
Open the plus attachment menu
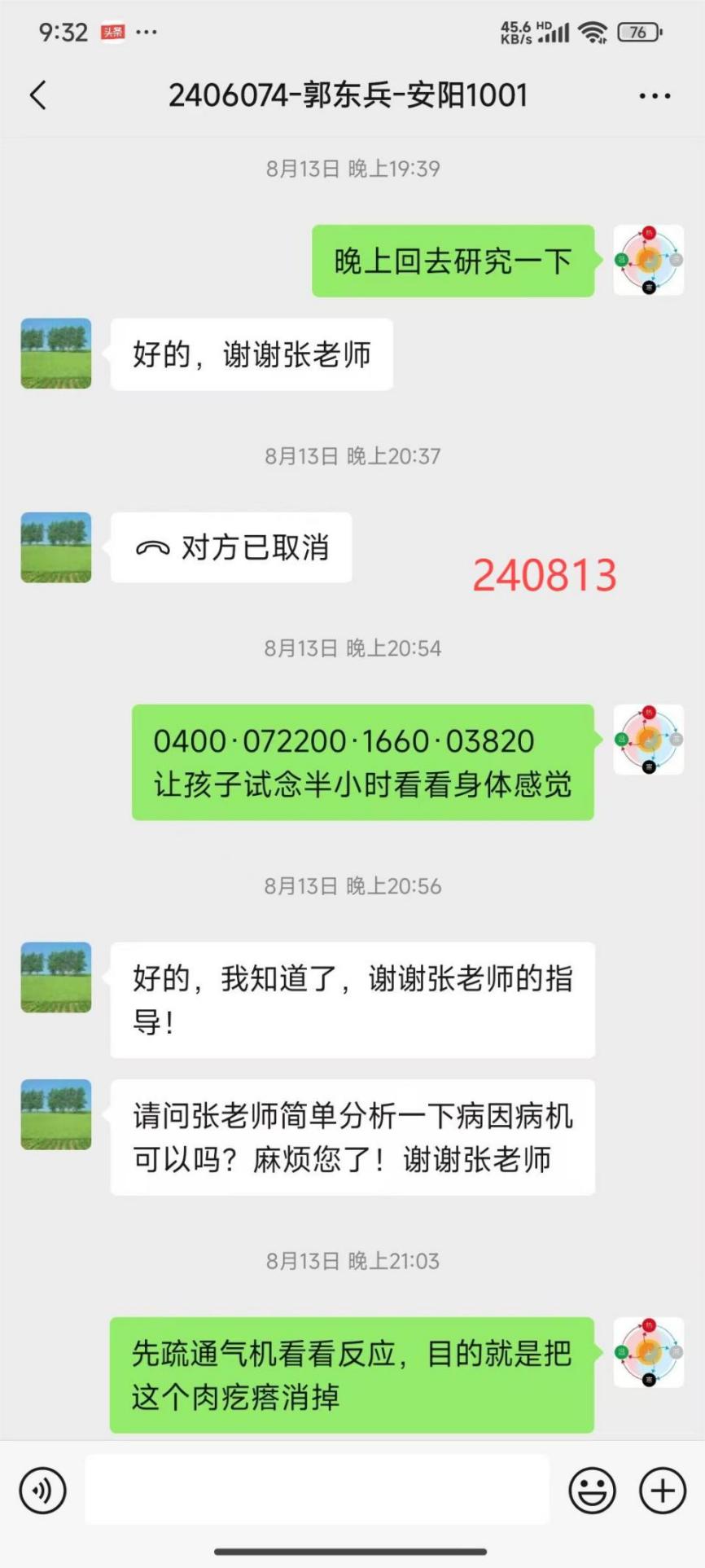click(x=663, y=1490)
